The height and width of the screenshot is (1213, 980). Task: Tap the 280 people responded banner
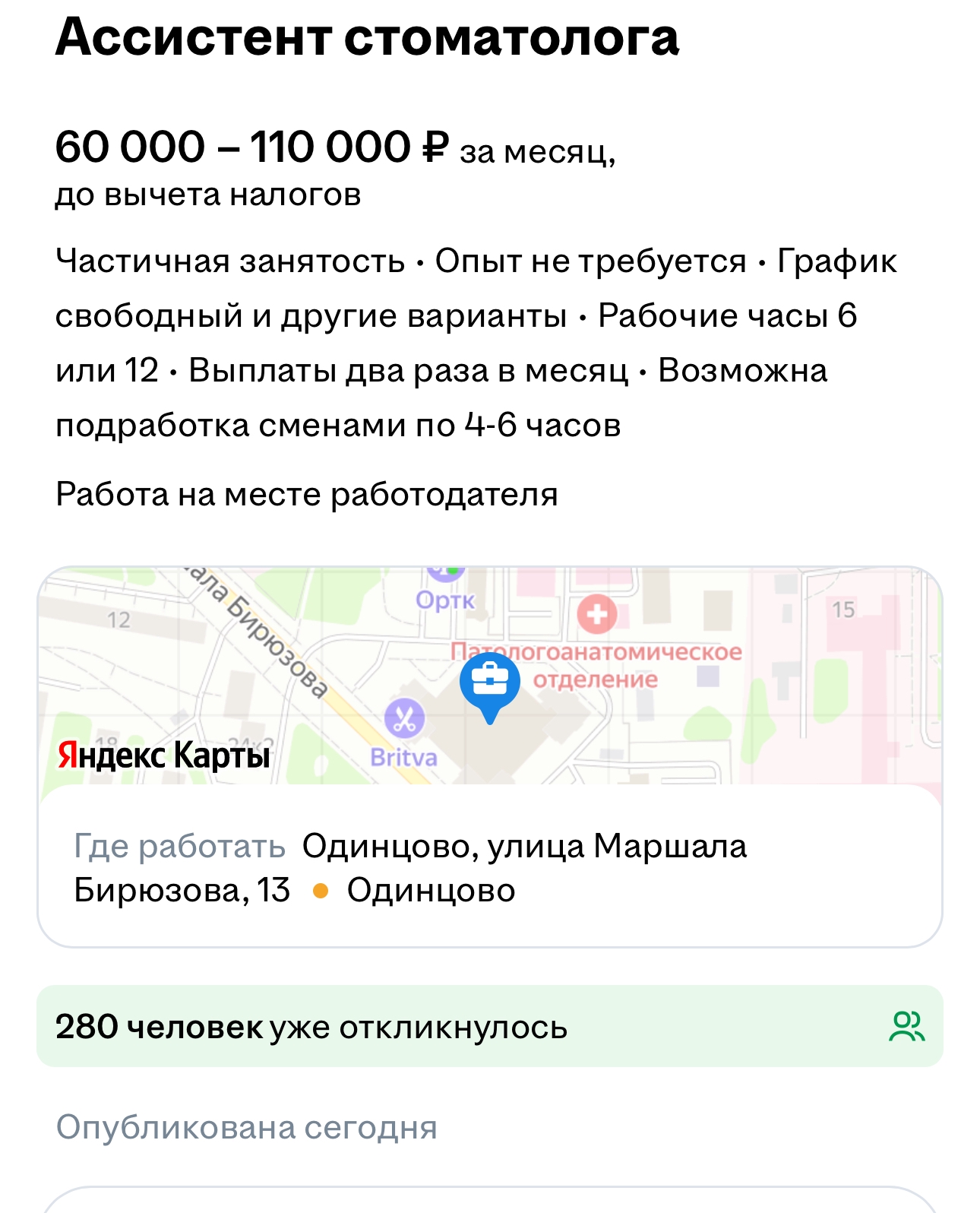coord(489,1027)
